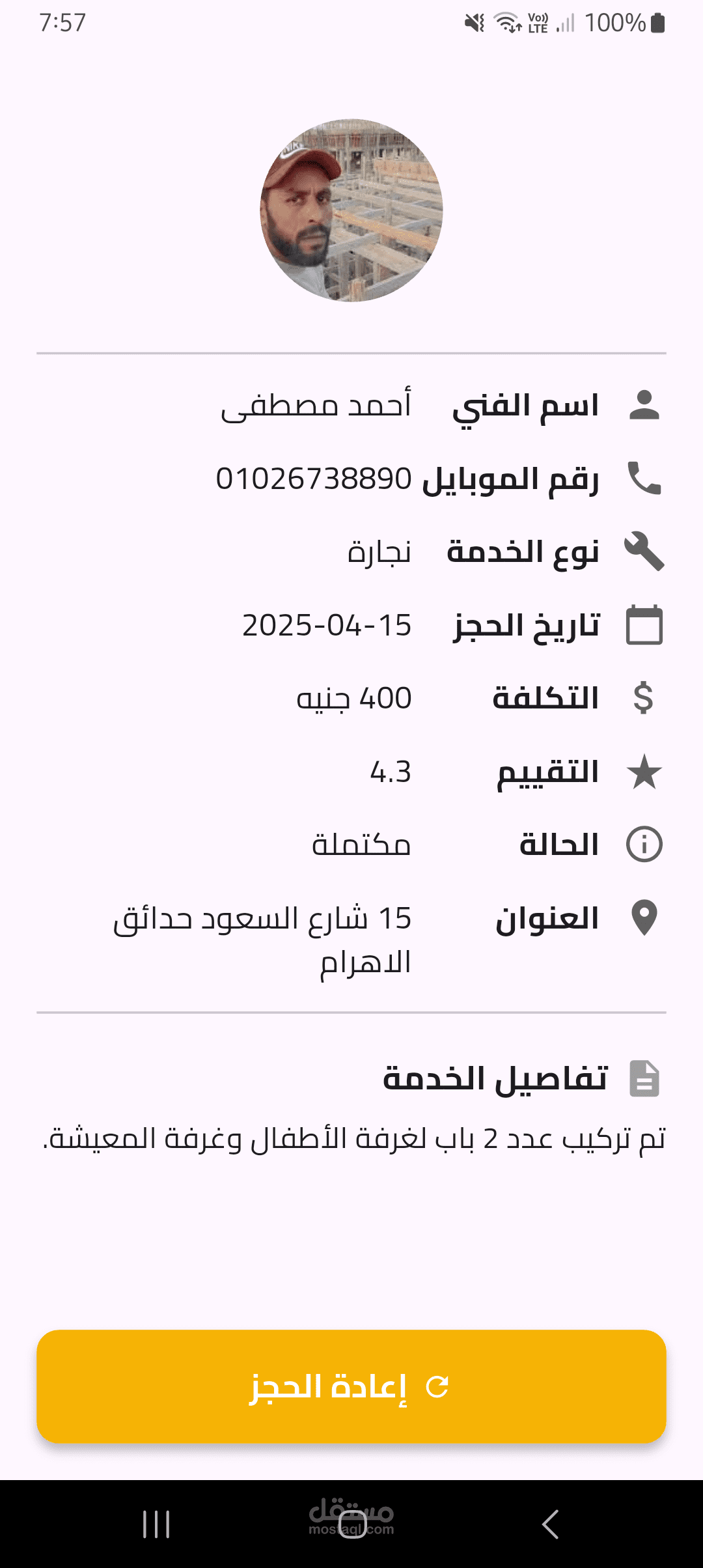Screen dimensions: 703x1568
Task: Open recent apps from the navigation bar
Action: click(x=156, y=1524)
